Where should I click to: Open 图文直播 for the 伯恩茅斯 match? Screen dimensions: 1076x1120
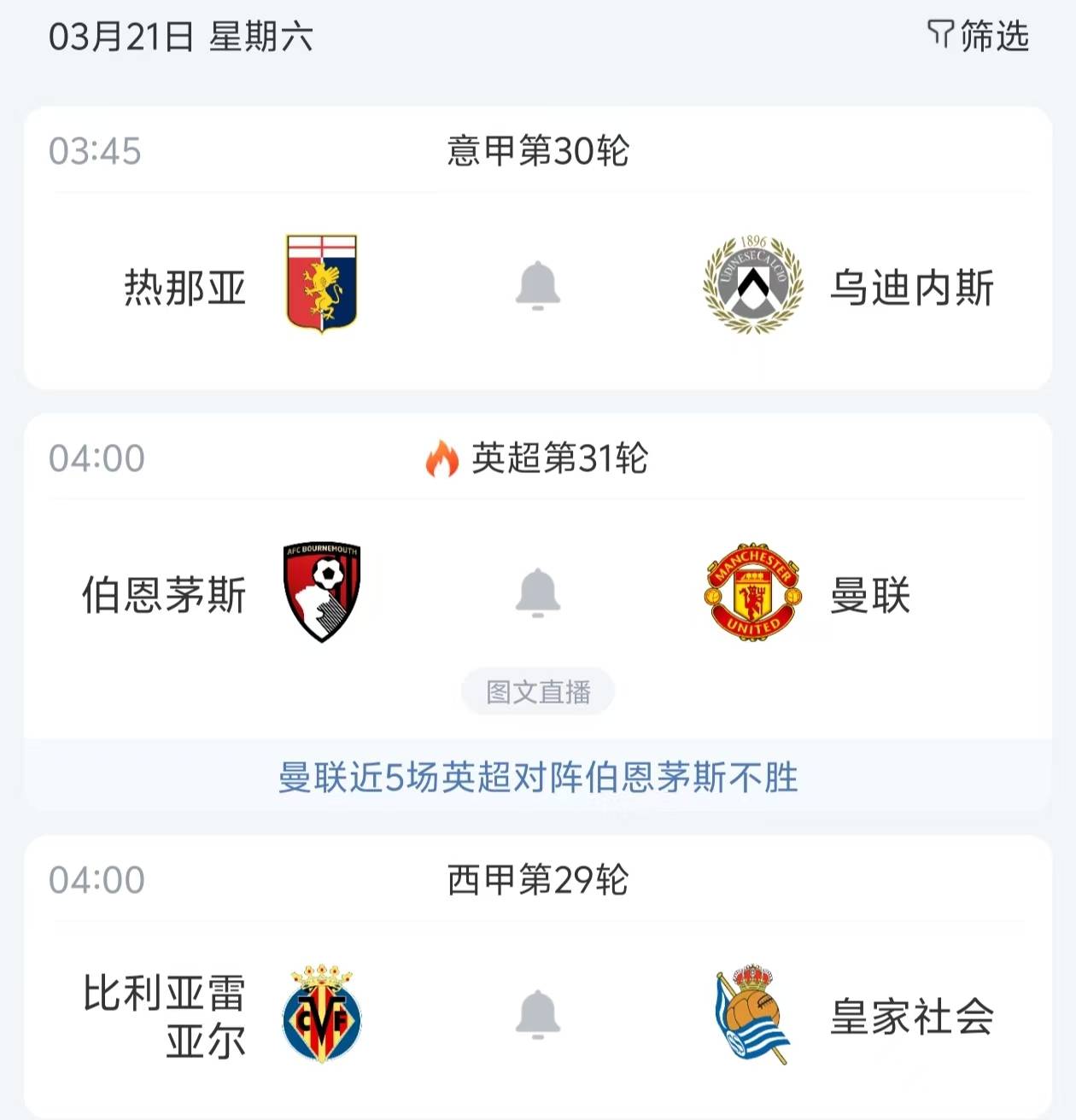(x=538, y=691)
